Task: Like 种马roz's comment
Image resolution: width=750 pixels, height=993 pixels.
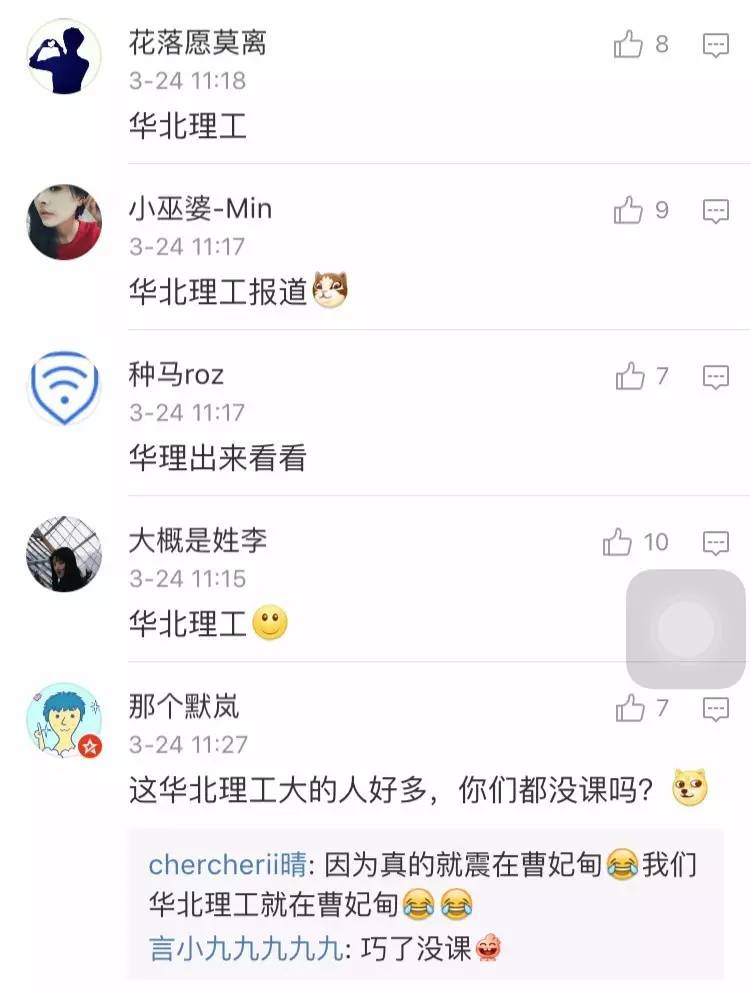Action: (x=630, y=377)
